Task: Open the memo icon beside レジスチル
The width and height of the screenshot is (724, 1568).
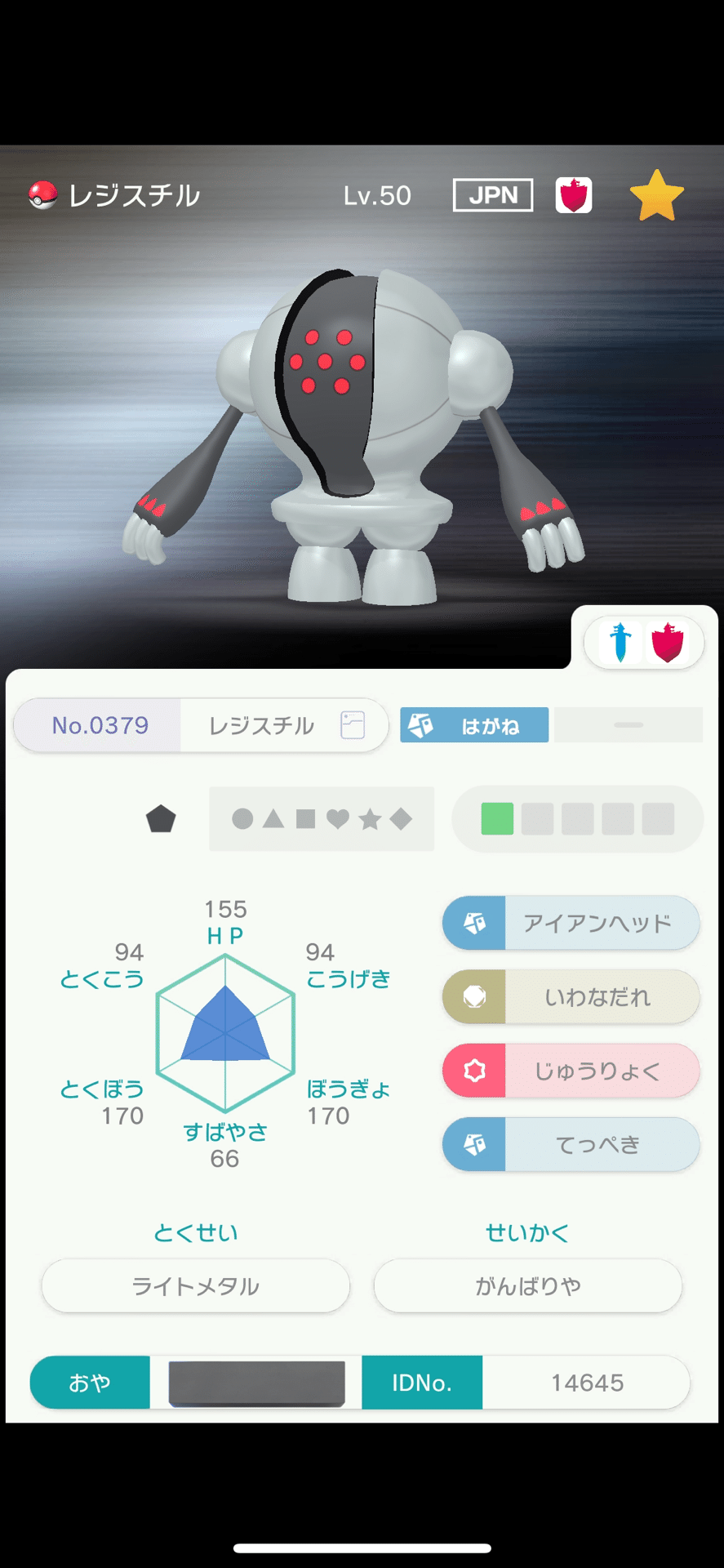Action: [x=351, y=724]
